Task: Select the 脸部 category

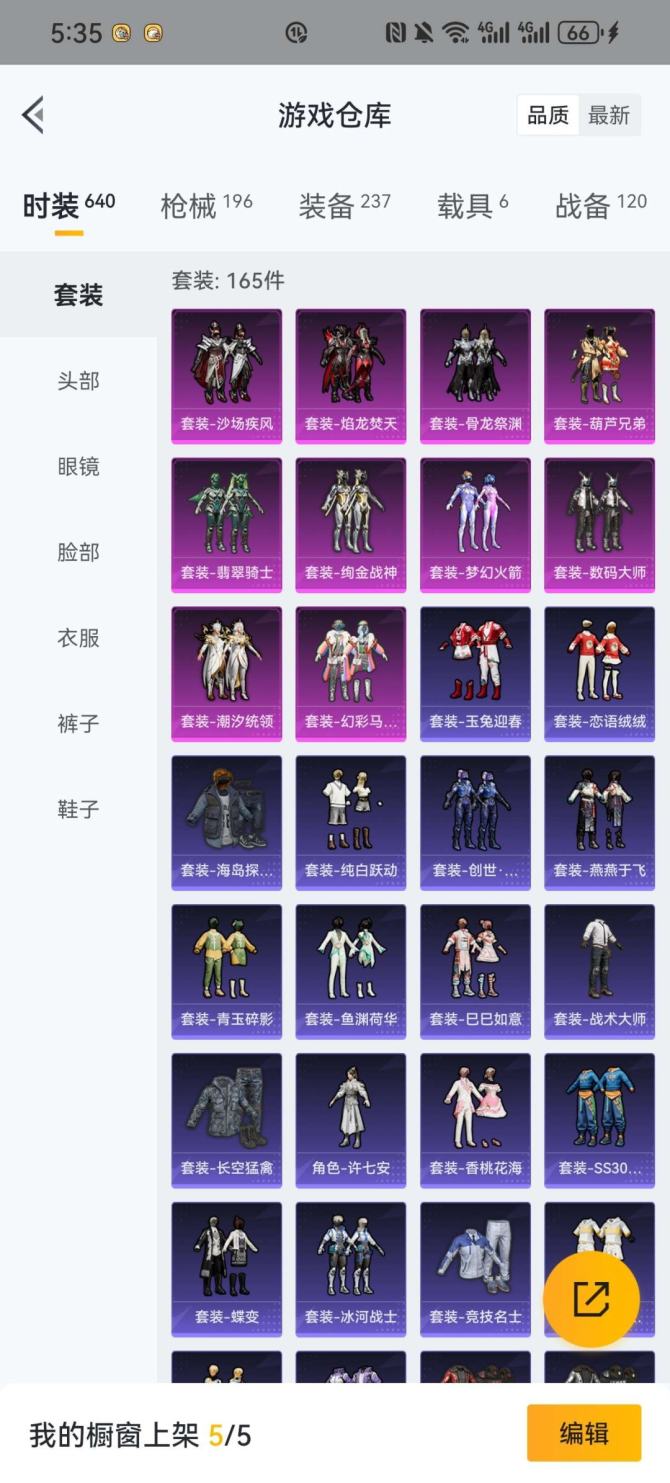Action: [x=78, y=552]
